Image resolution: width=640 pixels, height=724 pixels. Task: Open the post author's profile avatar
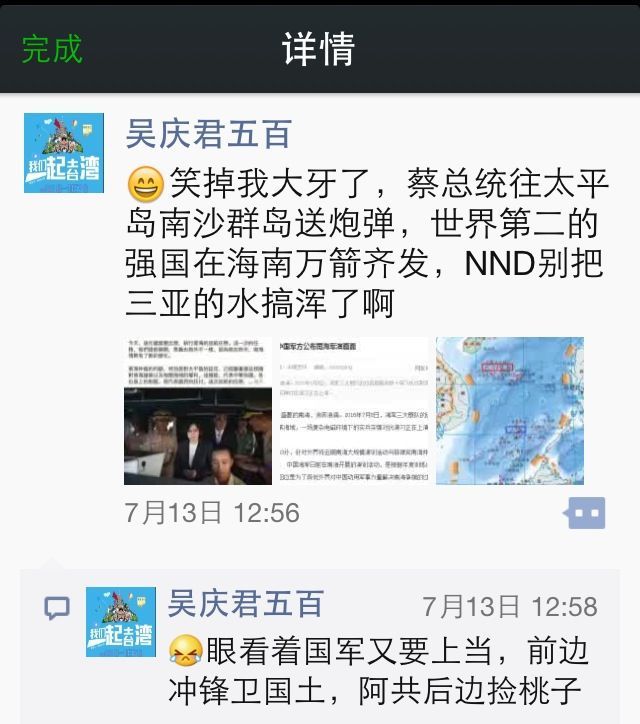64,153
